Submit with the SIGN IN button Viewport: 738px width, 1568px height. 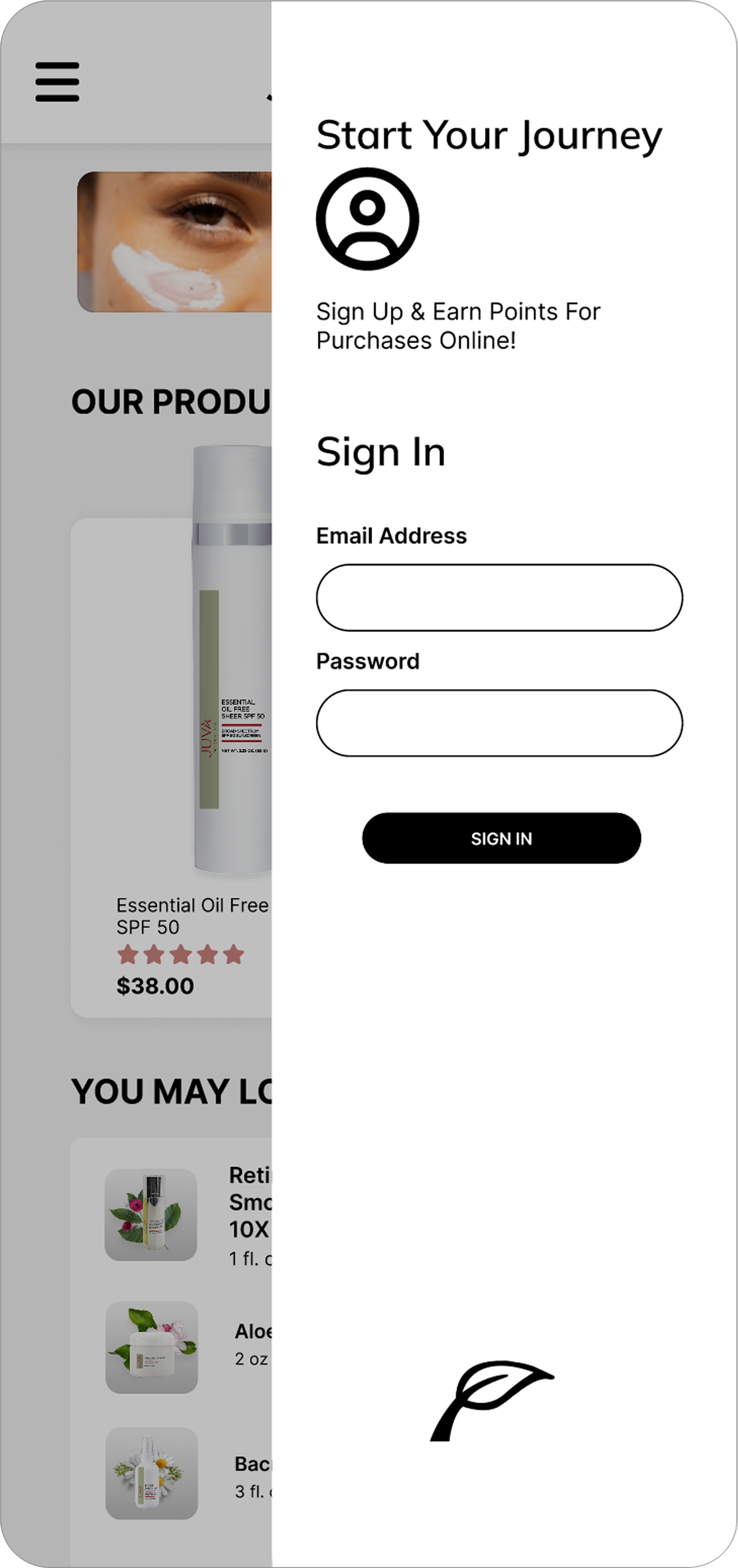tap(501, 838)
